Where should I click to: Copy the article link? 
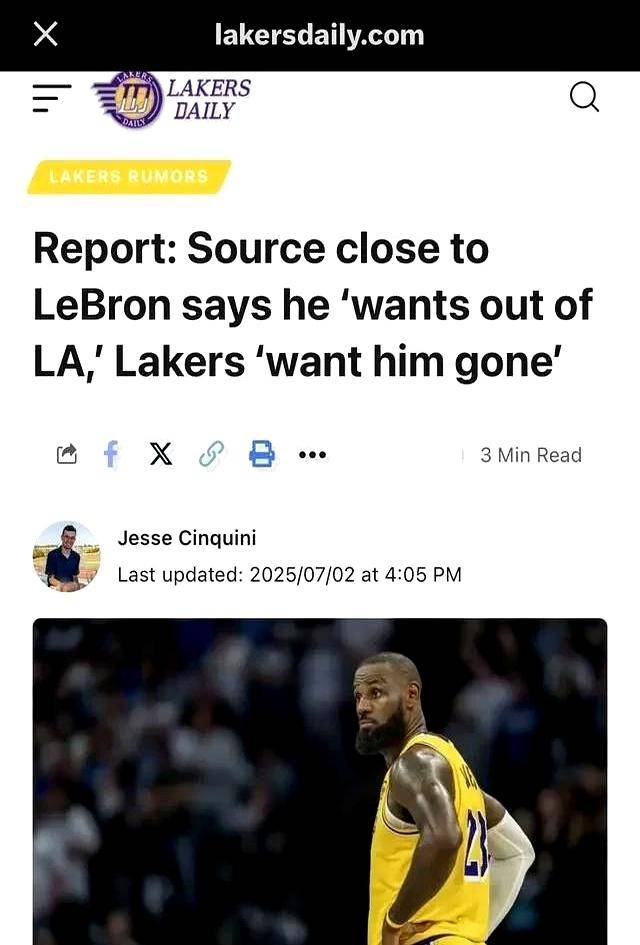[x=211, y=455]
